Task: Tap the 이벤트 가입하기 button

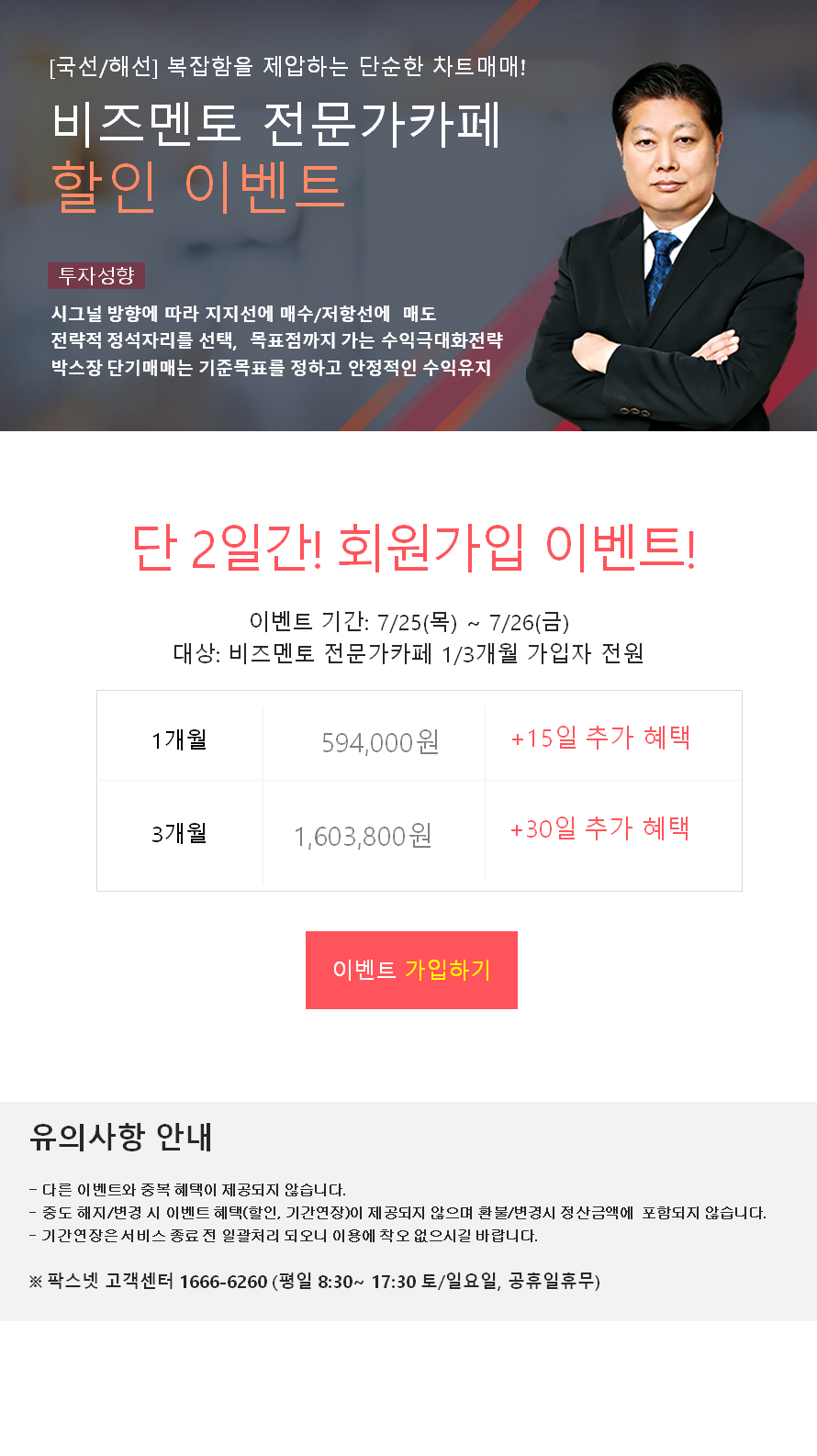Action: point(411,970)
